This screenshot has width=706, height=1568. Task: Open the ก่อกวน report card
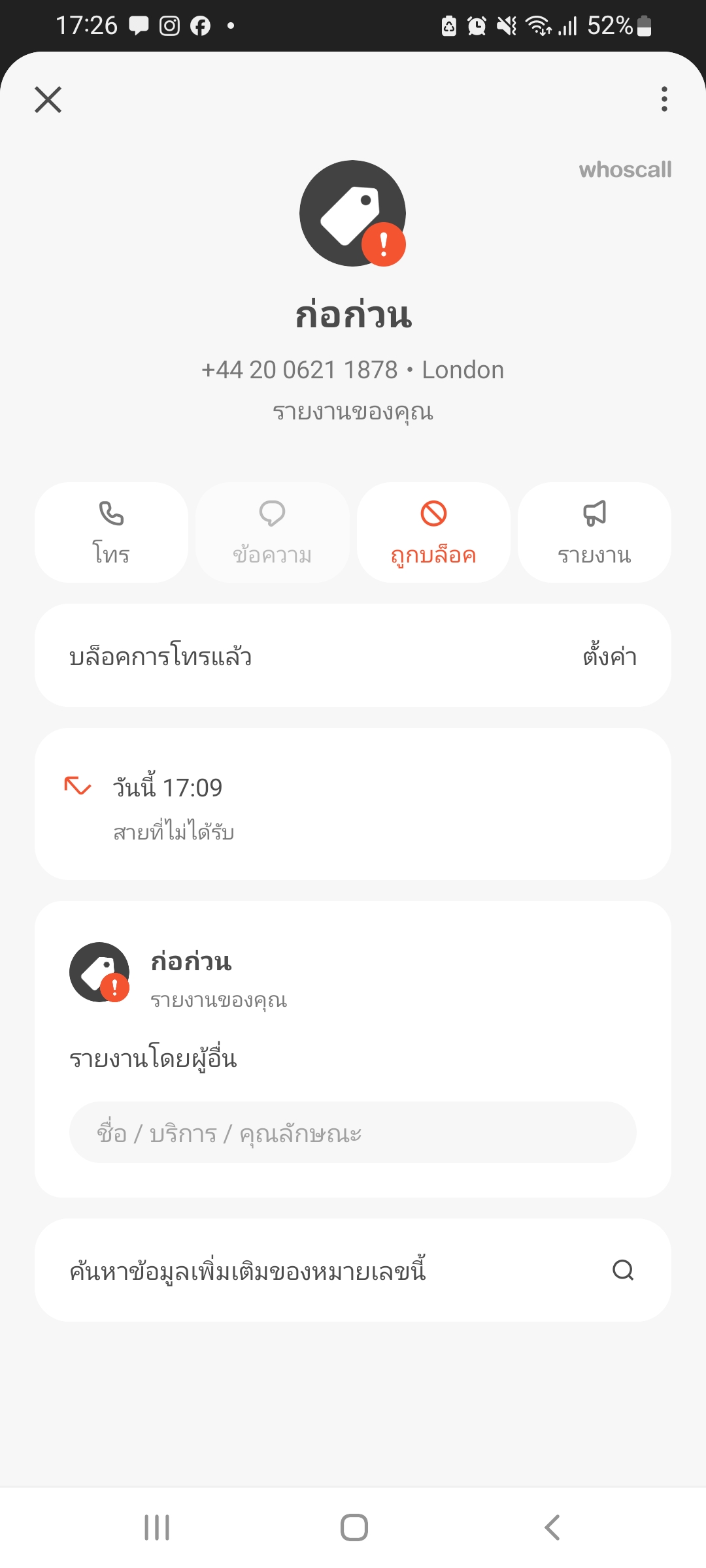pyautogui.click(x=353, y=973)
